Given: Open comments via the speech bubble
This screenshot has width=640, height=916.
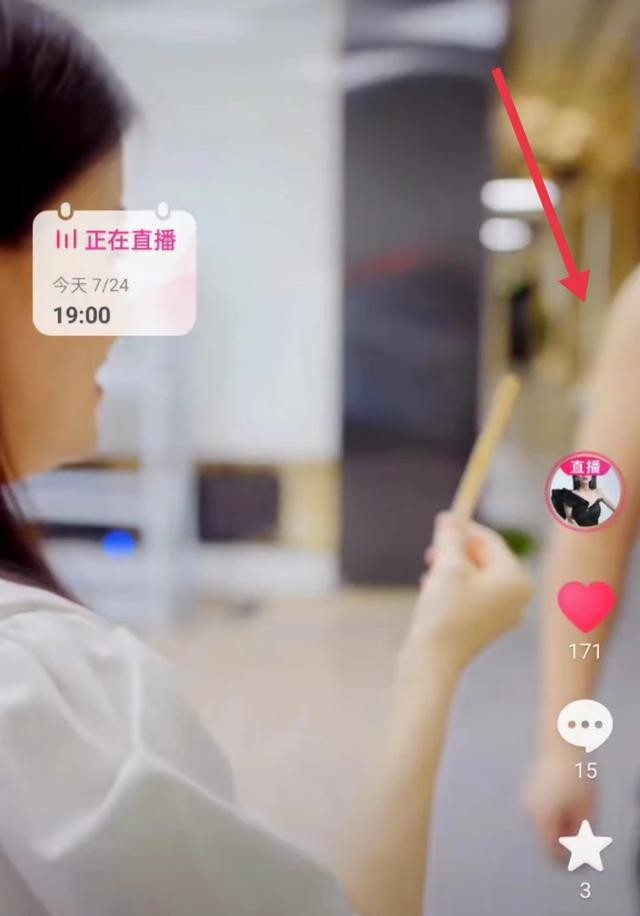Looking at the screenshot, I should [585, 725].
